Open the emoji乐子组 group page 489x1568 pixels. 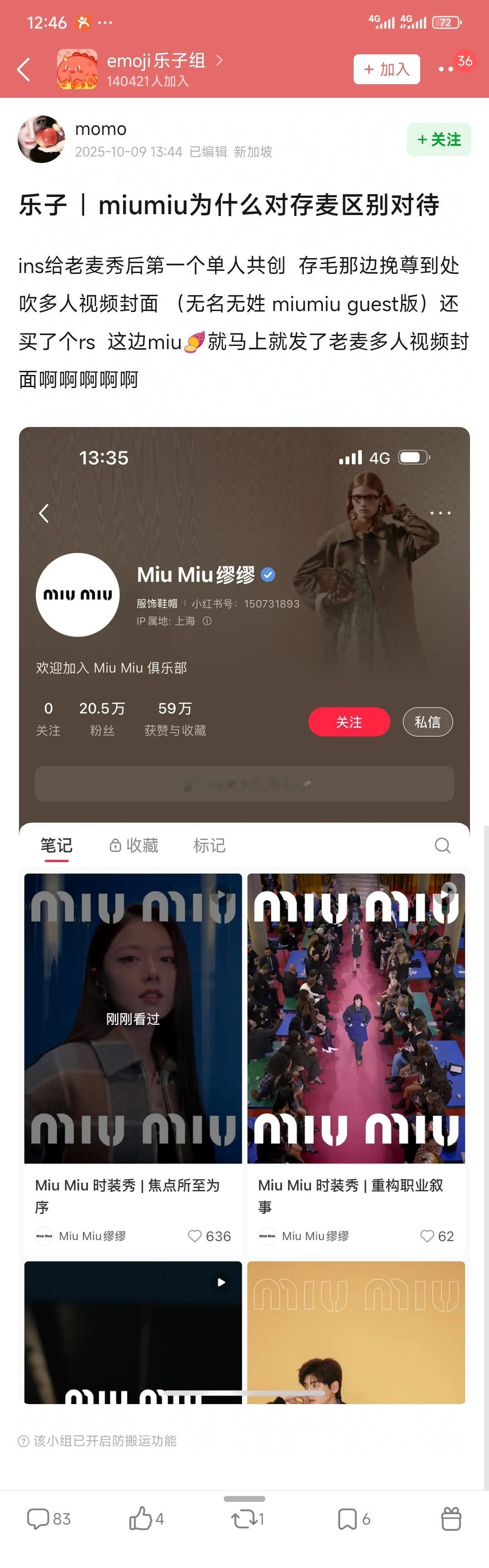pyautogui.click(x=156, y=61)
